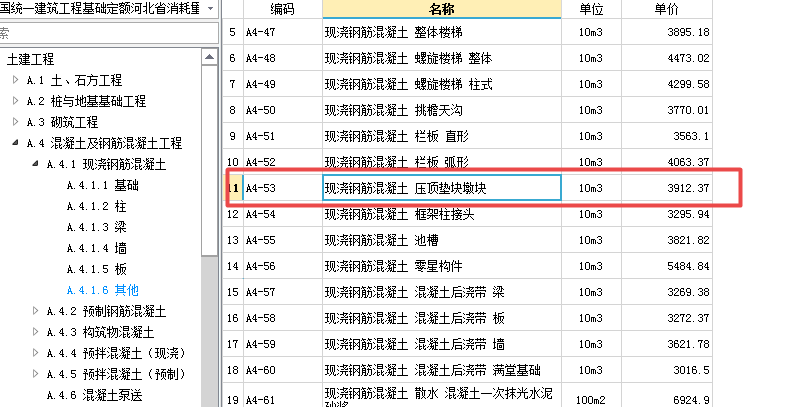Select A.4.1.3 梁 in tree
Screen dimensions: 807x407
point(96,228)
